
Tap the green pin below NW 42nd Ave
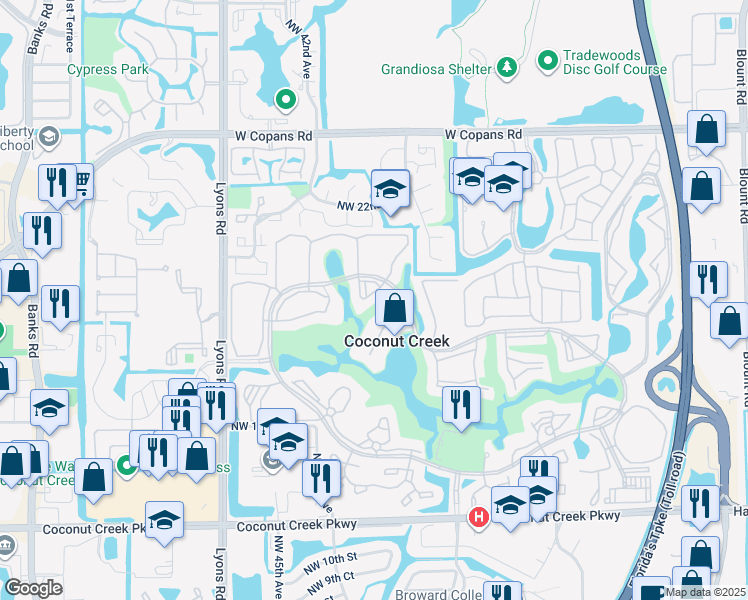tap(285, 99)
